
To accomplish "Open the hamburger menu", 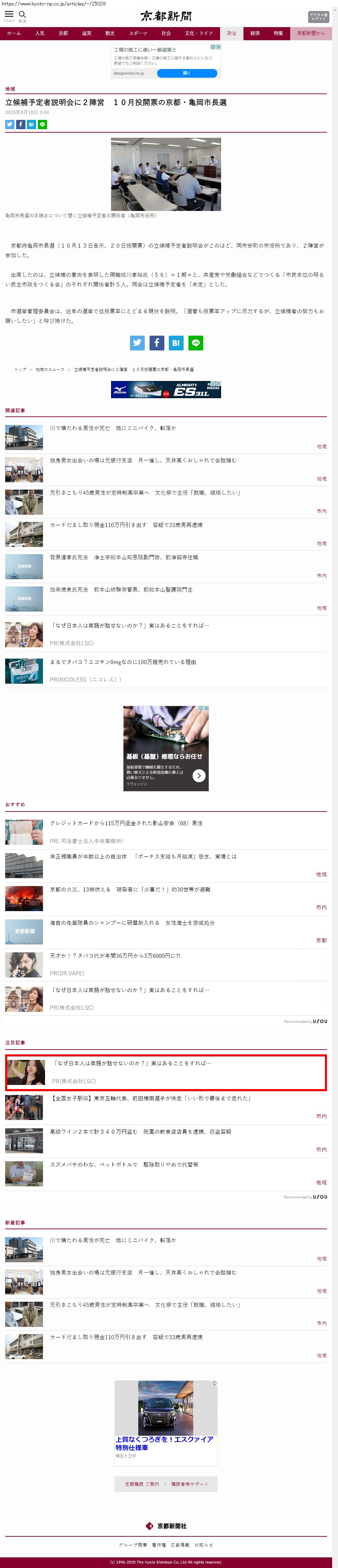I will coord(9,15).
